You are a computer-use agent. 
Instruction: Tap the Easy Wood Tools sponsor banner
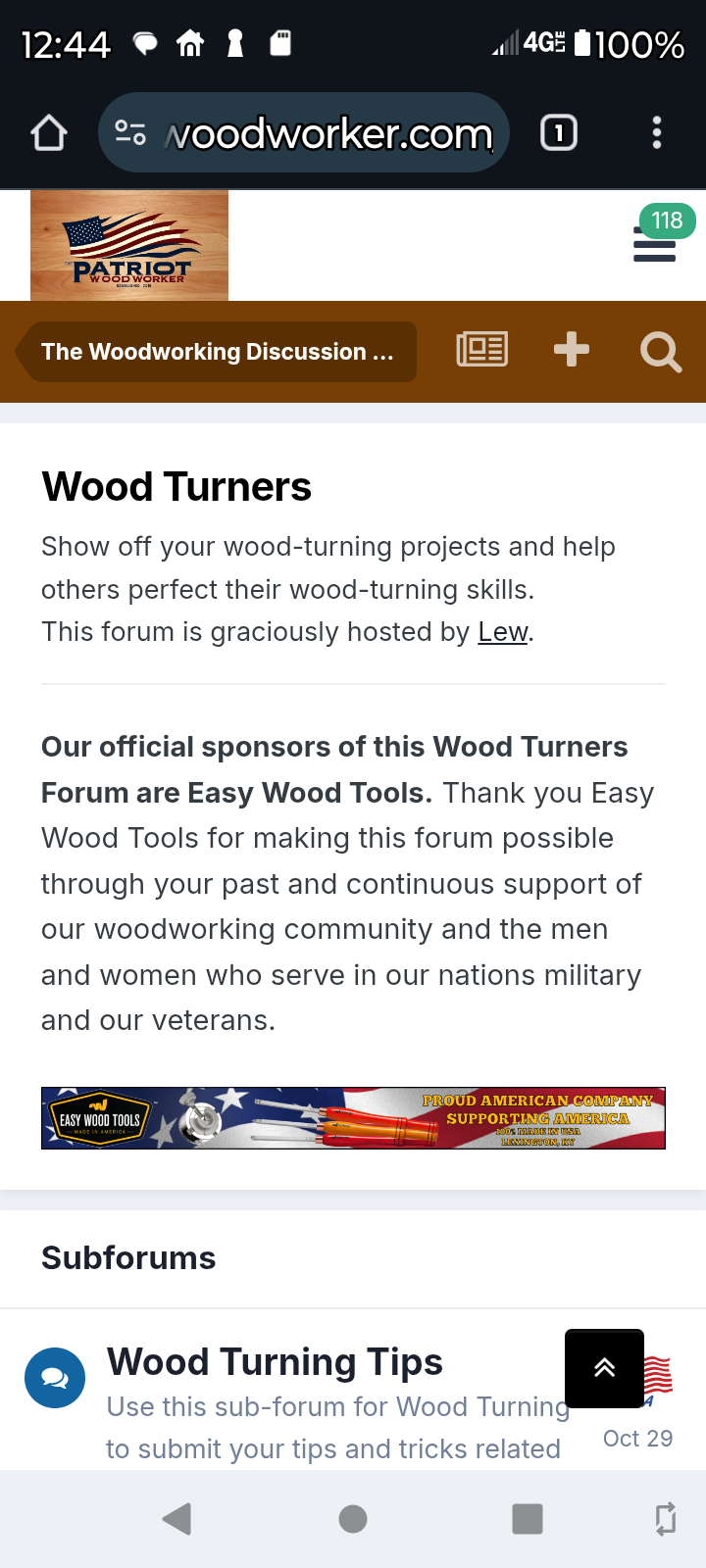(x=353, y=1118)
